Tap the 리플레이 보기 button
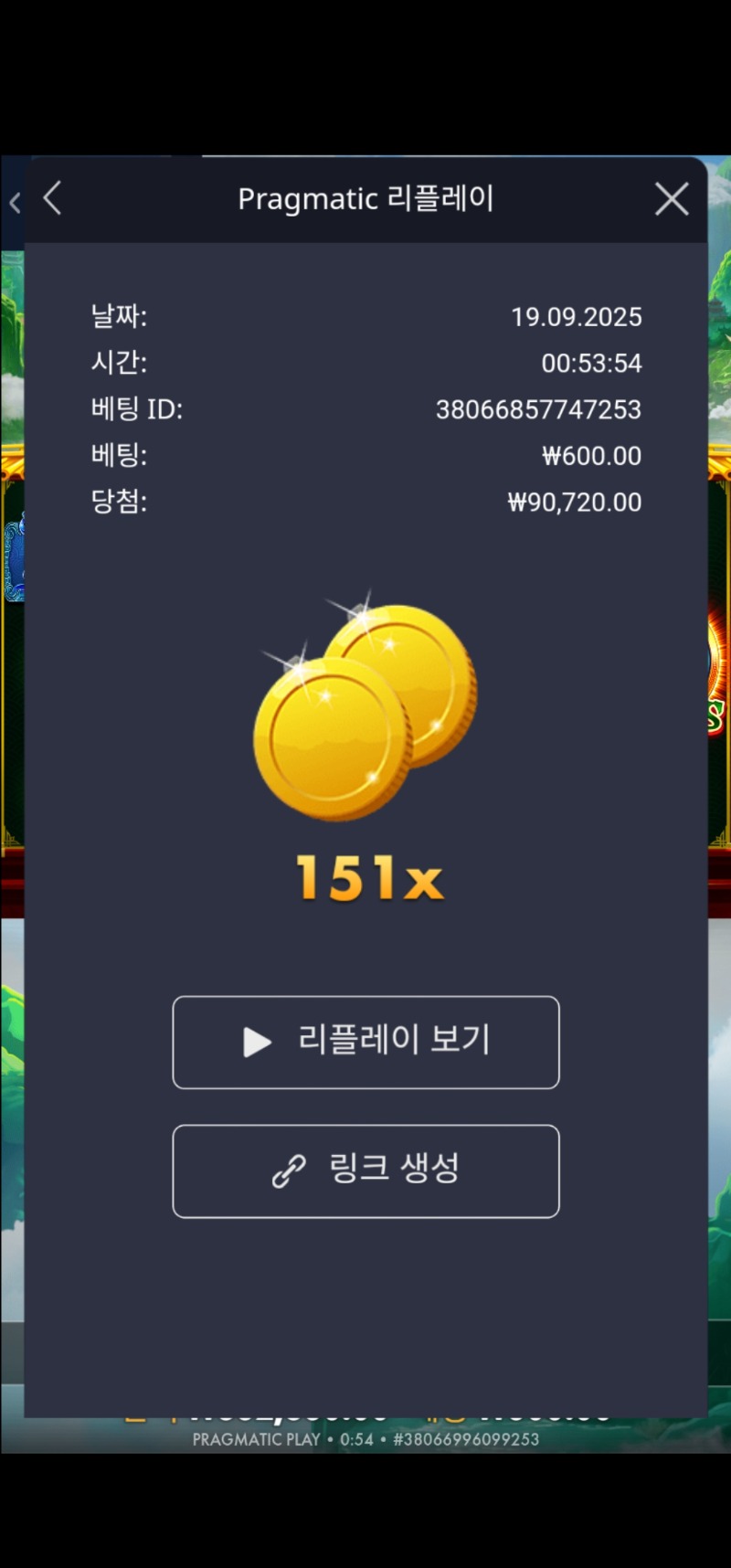The height and width of the screenshot is (1568, 731). [365, 1042]
